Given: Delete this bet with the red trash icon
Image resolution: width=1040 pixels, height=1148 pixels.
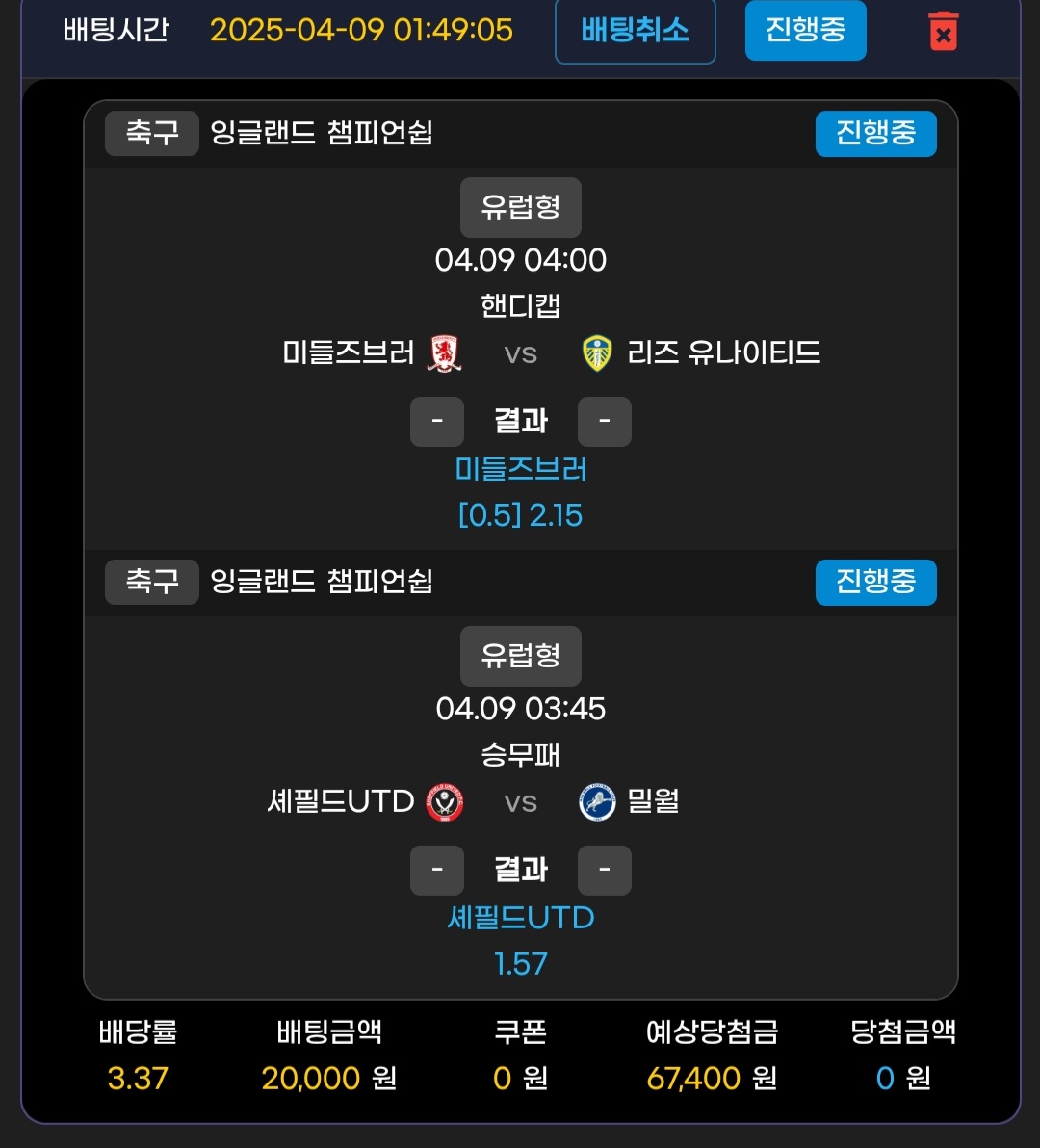Looking at the screenshot, I should [x=943, y=31].
